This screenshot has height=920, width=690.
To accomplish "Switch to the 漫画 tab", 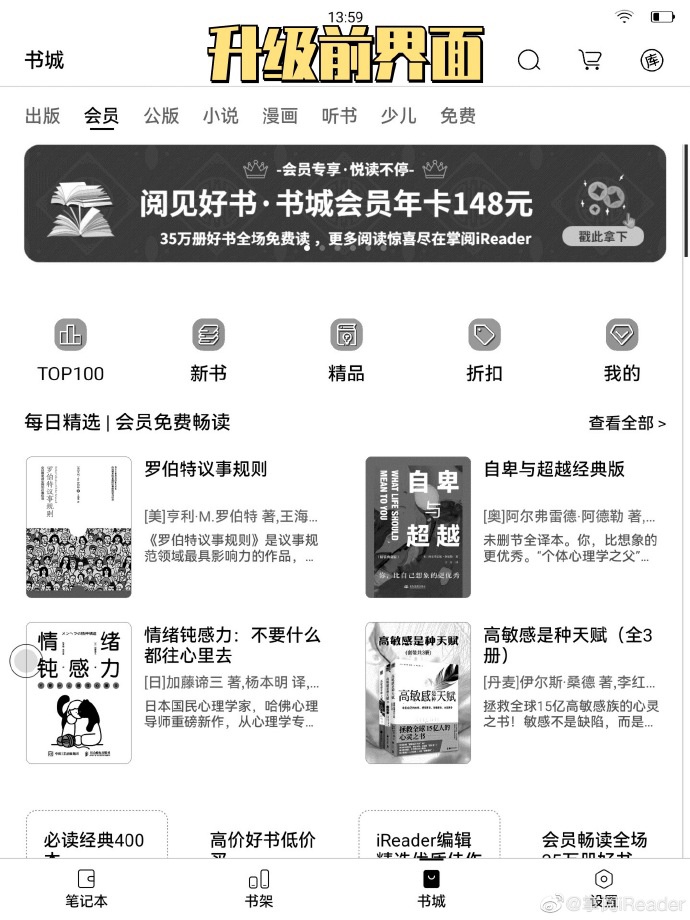I will tap(280, 116).
